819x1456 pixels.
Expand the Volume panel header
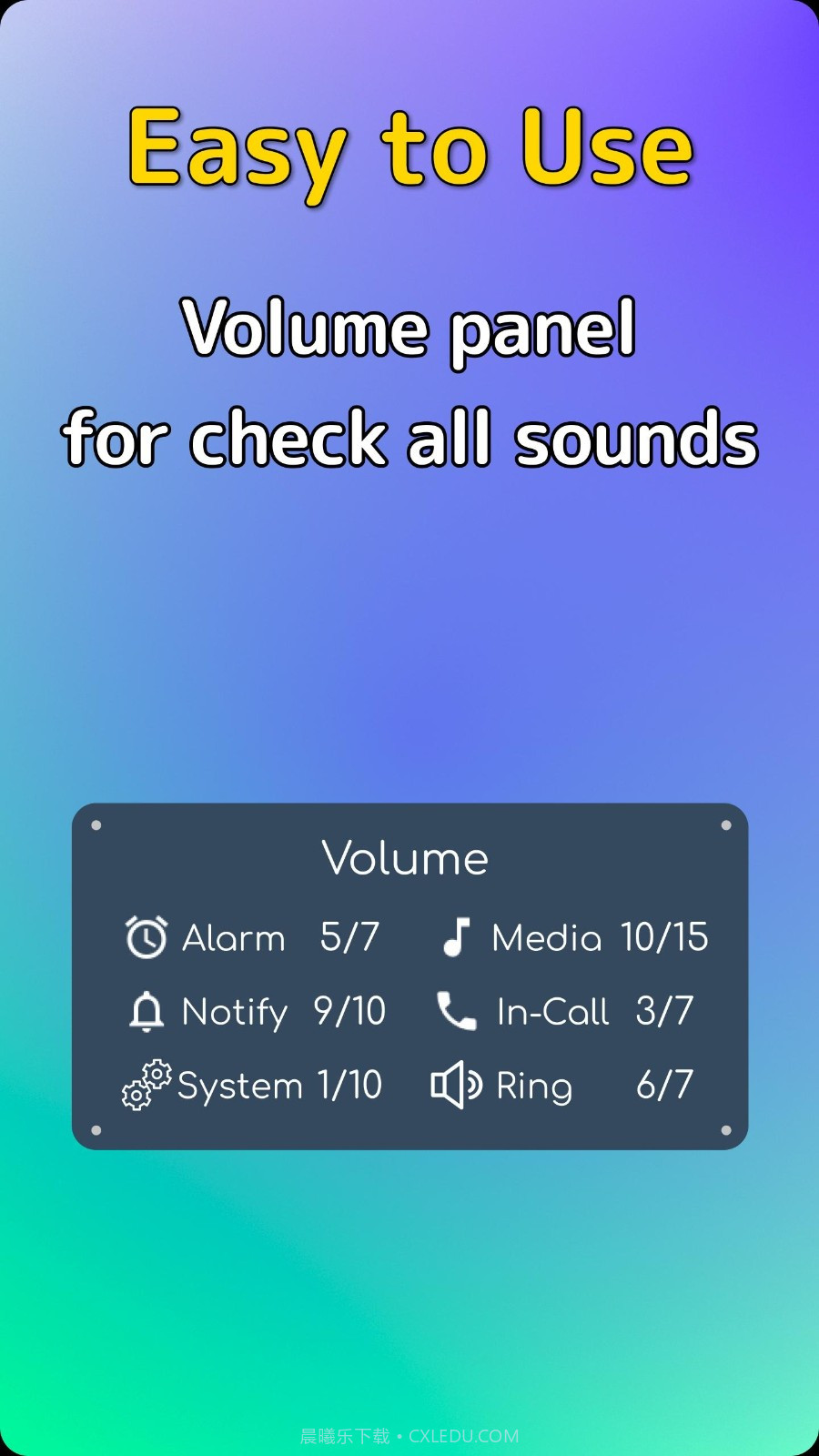click(407, 856)
